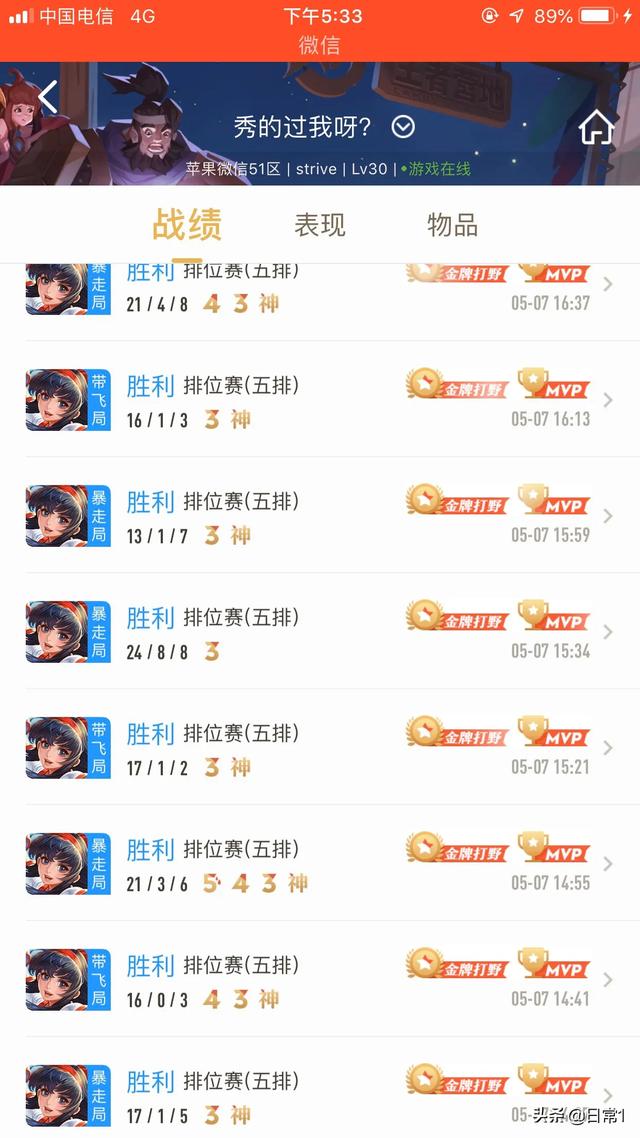The width and height of the screenshot is (640, 1138).
Task: Open the match played at 05-07 16:13
Action: pos(320,399)
